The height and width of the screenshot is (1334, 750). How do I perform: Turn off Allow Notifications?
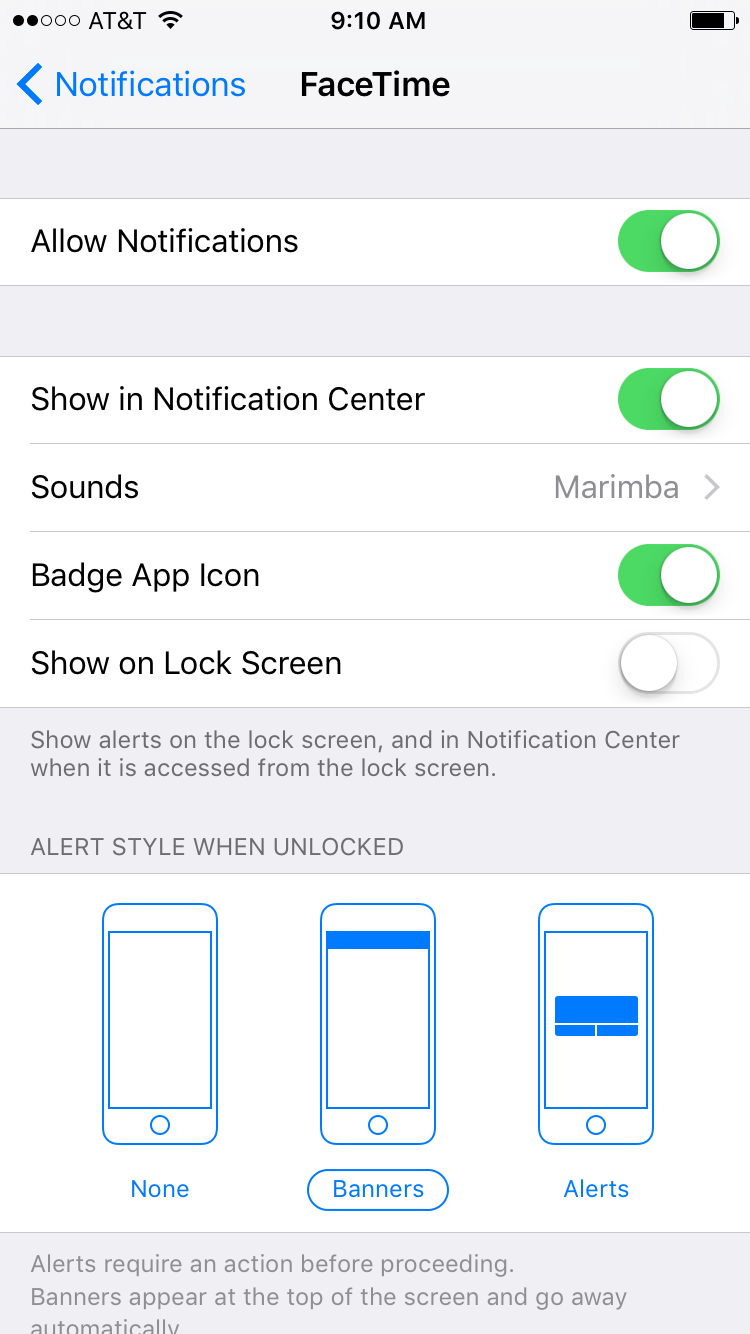668,242
